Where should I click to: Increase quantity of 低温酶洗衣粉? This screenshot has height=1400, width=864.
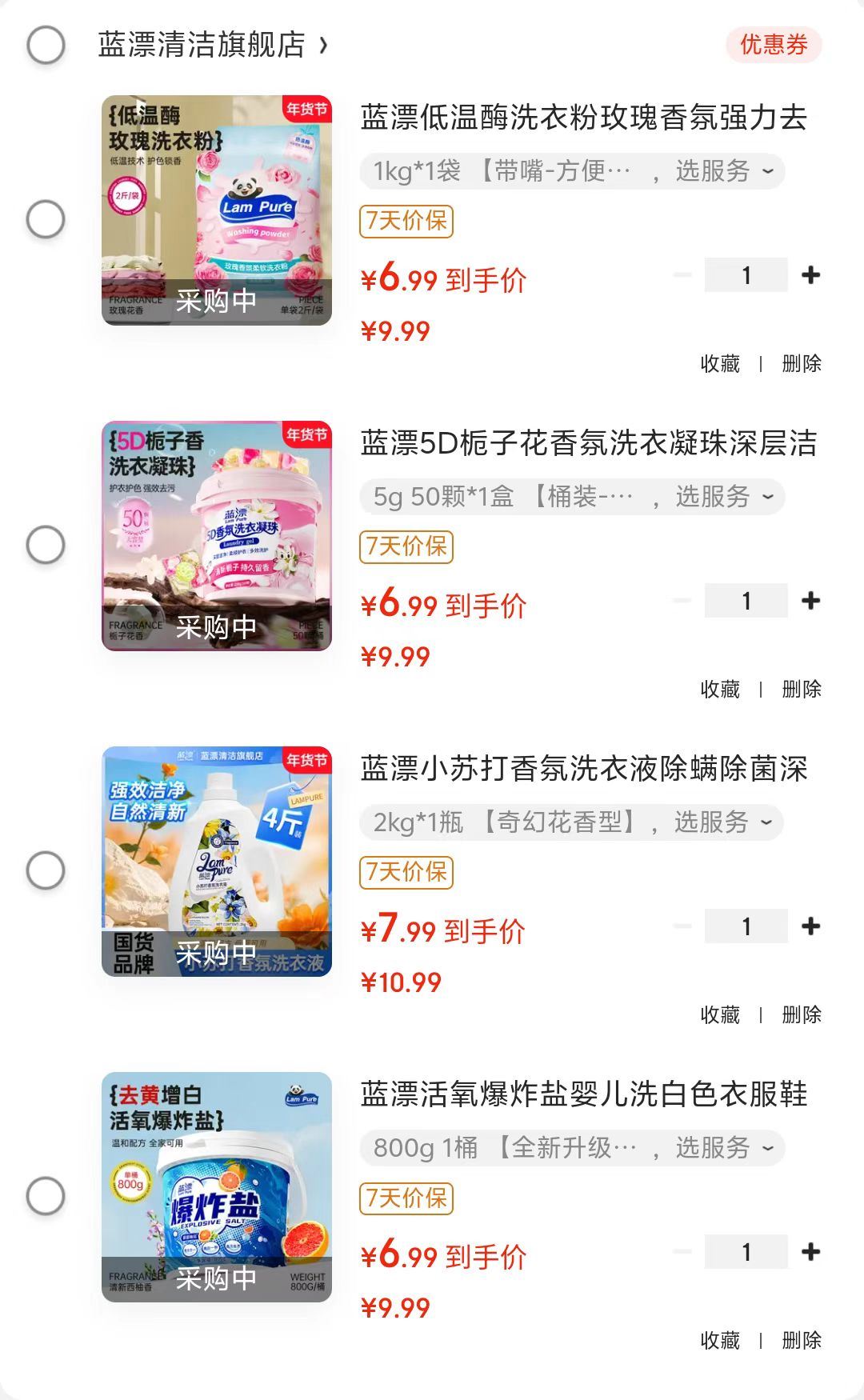[x=810, y=275]
